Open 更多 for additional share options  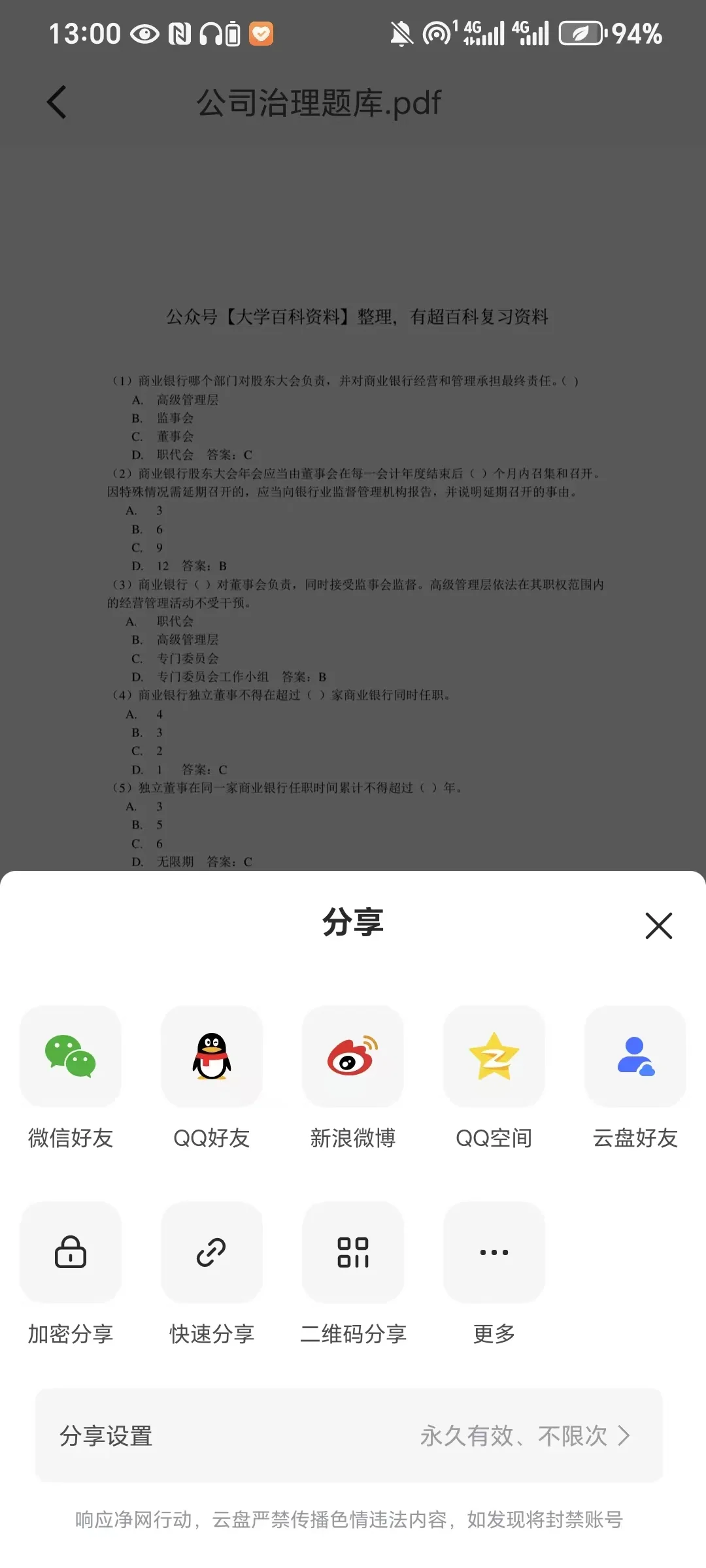pos(494,1252)
